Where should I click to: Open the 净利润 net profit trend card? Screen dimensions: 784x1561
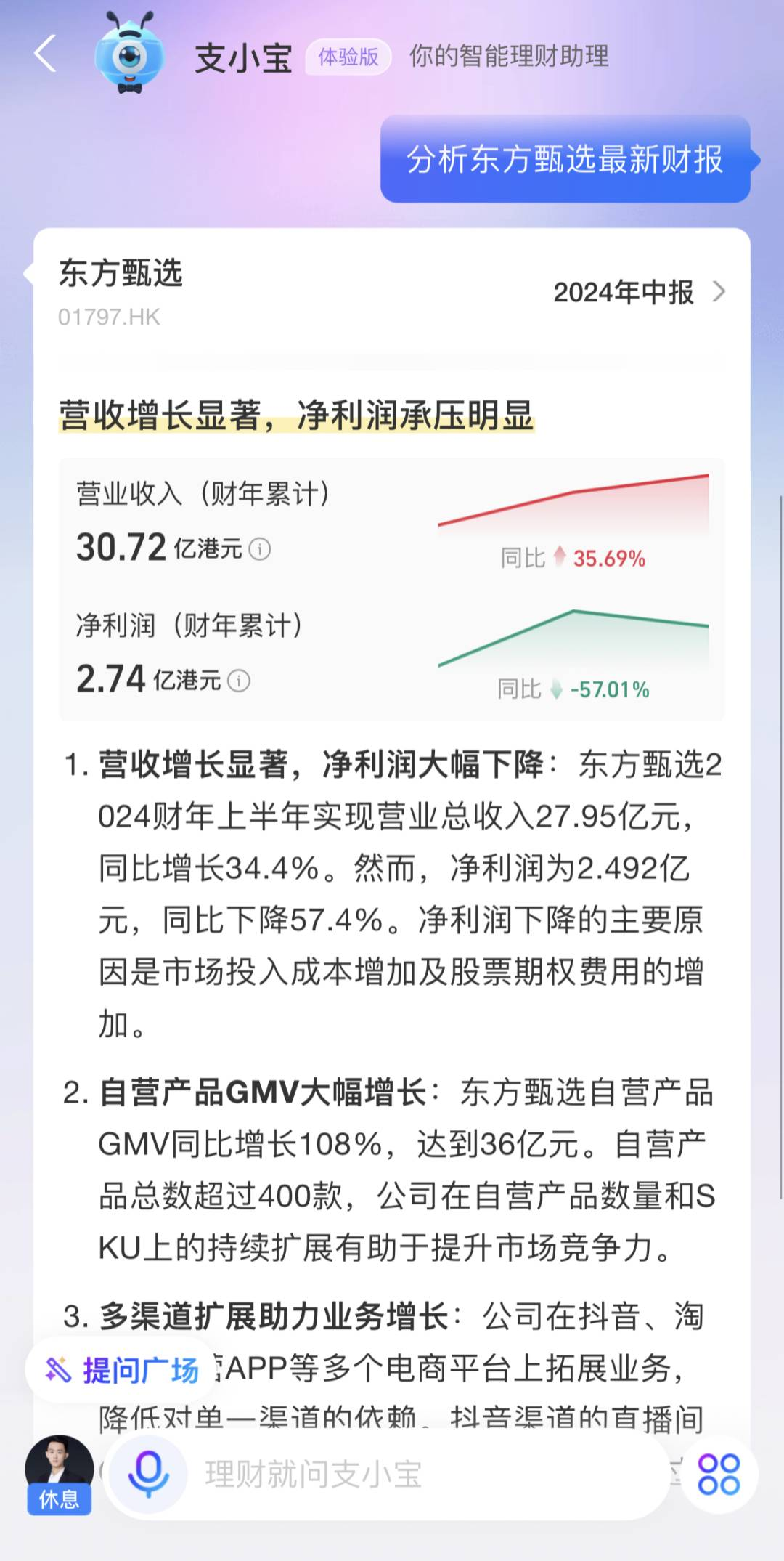tap(392, 655)
